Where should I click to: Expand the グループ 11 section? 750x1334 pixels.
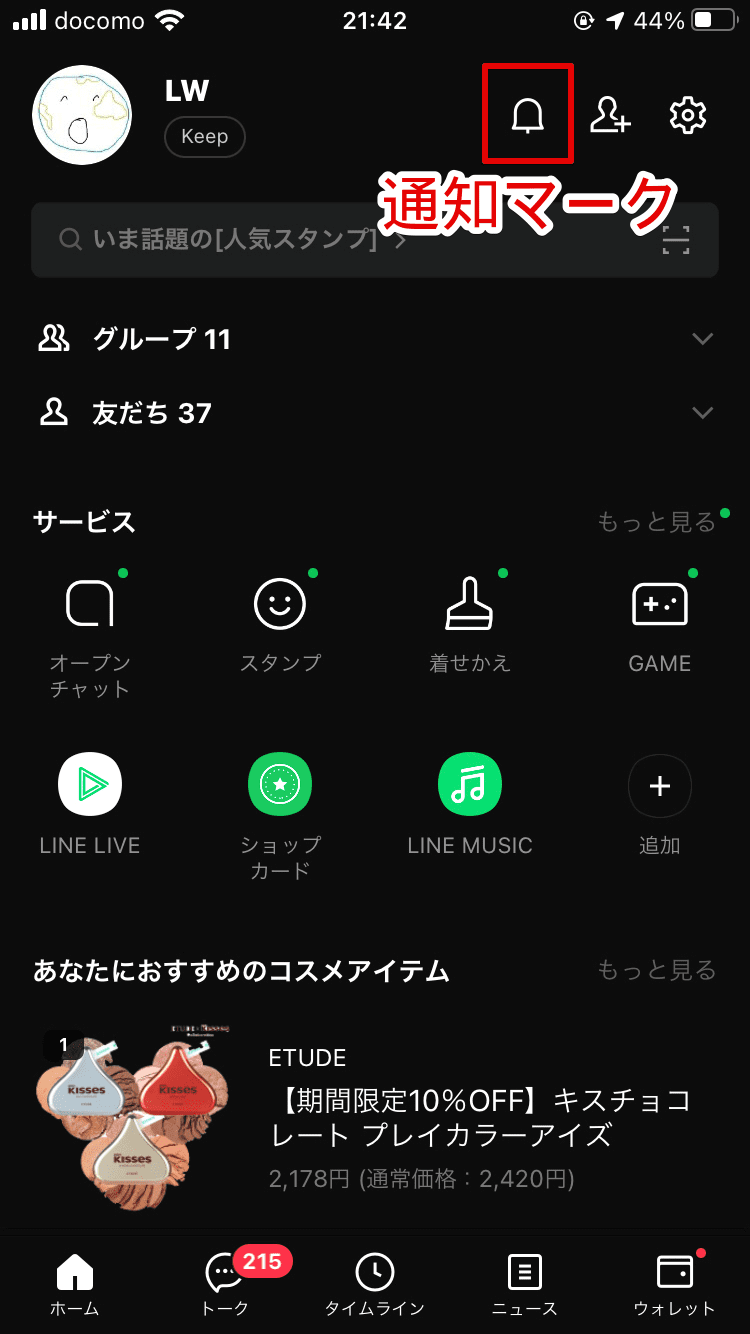pos(375,339)
